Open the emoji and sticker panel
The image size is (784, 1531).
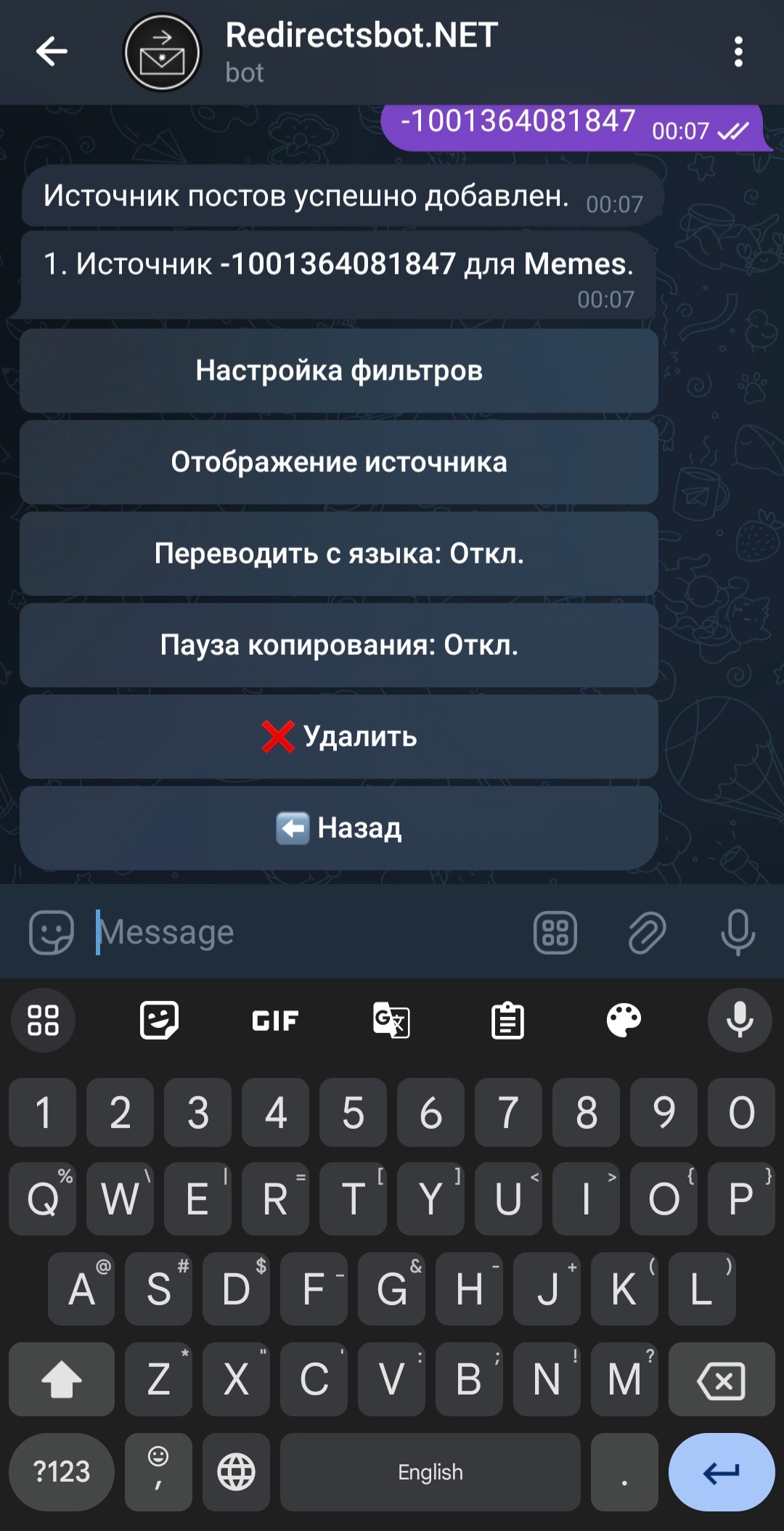(51, 932)
